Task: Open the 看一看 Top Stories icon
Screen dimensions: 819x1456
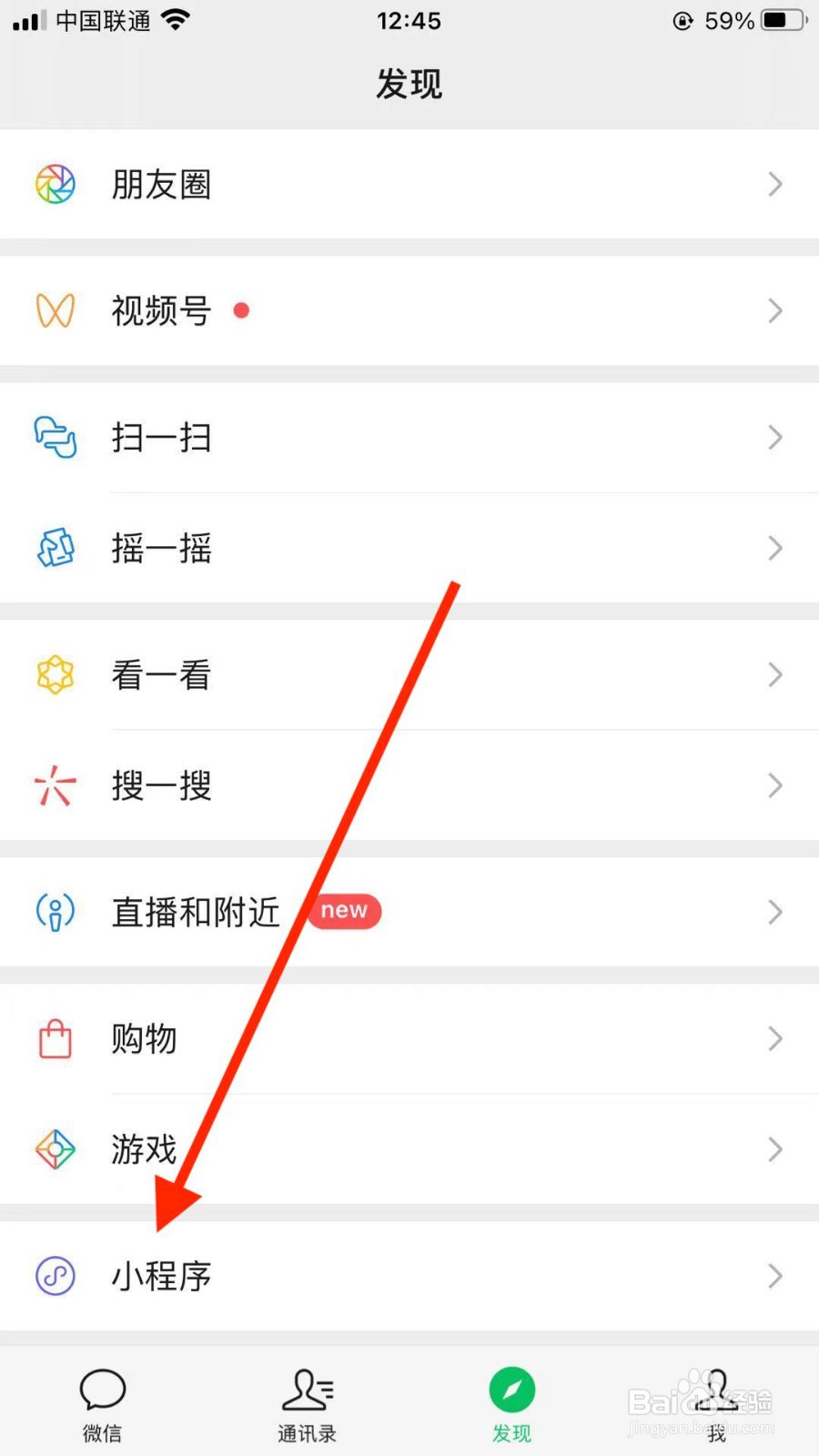Action: tap(55, 674)
